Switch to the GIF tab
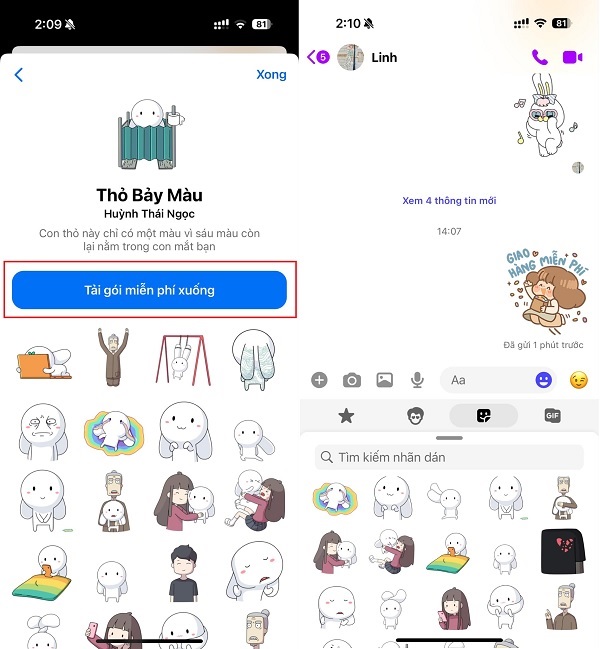600x649 pixels. (552, 415)
